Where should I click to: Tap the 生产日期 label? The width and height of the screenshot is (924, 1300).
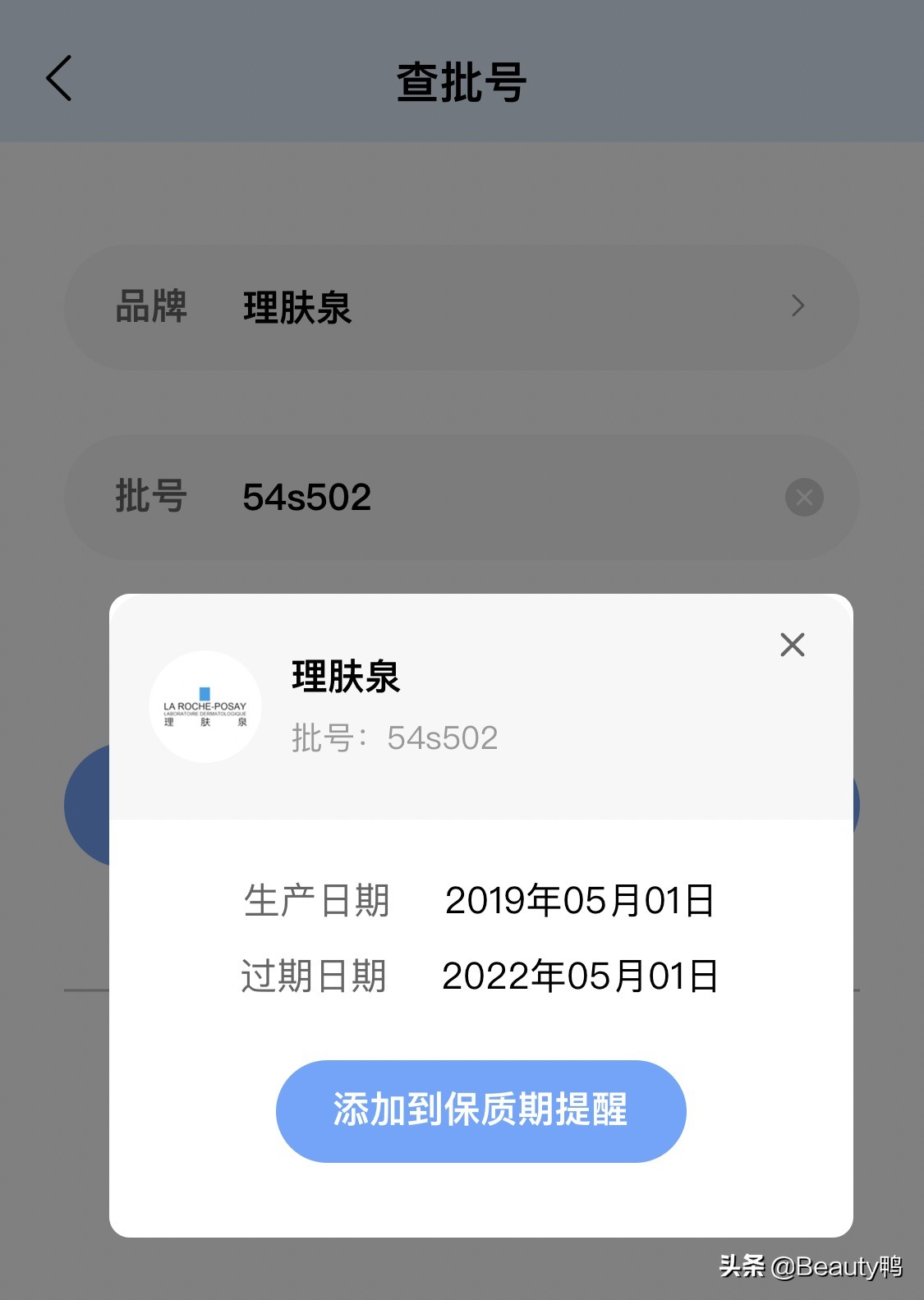point(317,901)
